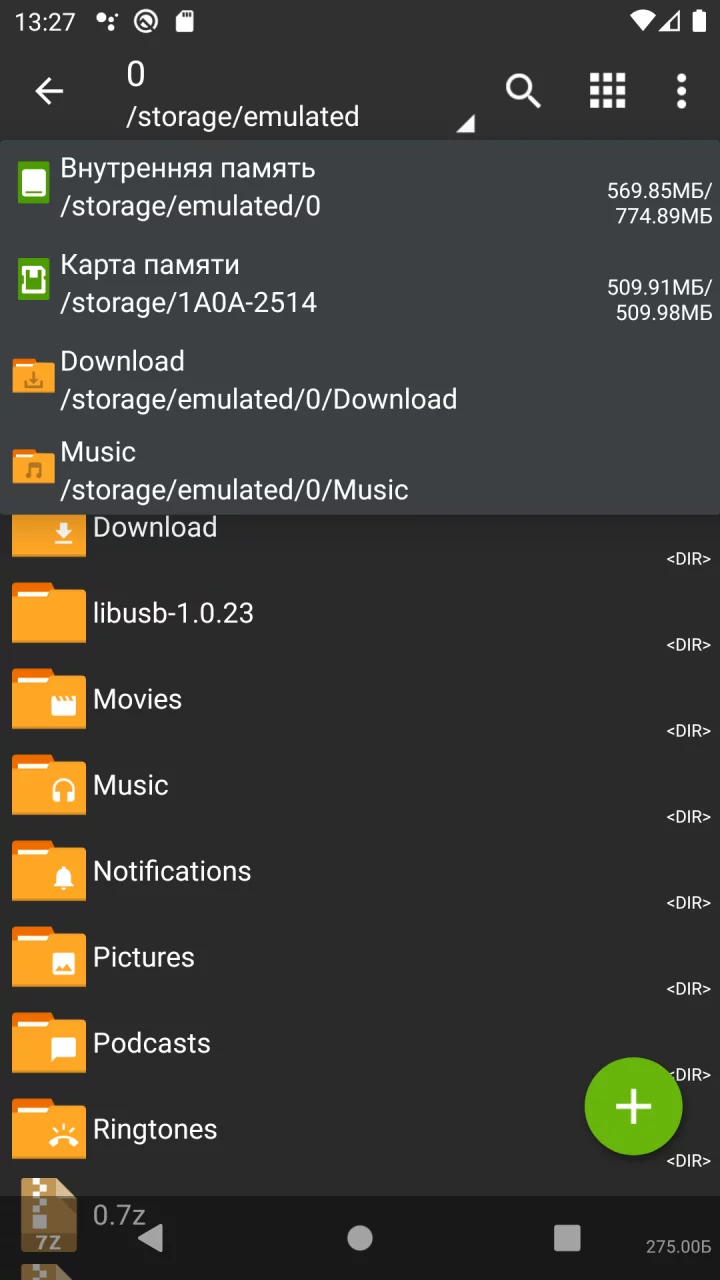Screen dimensions: 720x1280
Task: Open the Podcasts folder
Action: pos(360,1043)
